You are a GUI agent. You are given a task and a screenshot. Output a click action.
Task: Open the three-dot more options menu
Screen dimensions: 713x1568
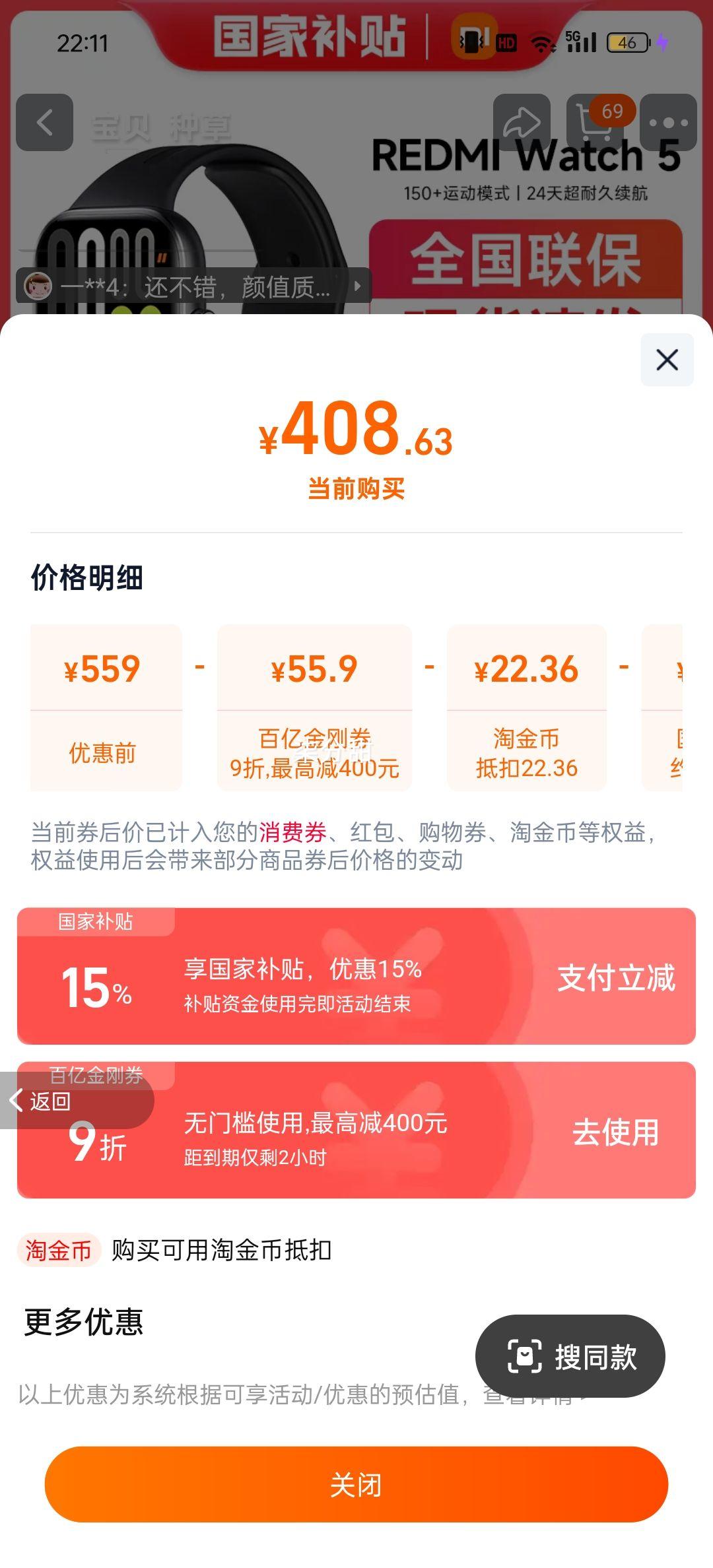[x=668, y=123]
